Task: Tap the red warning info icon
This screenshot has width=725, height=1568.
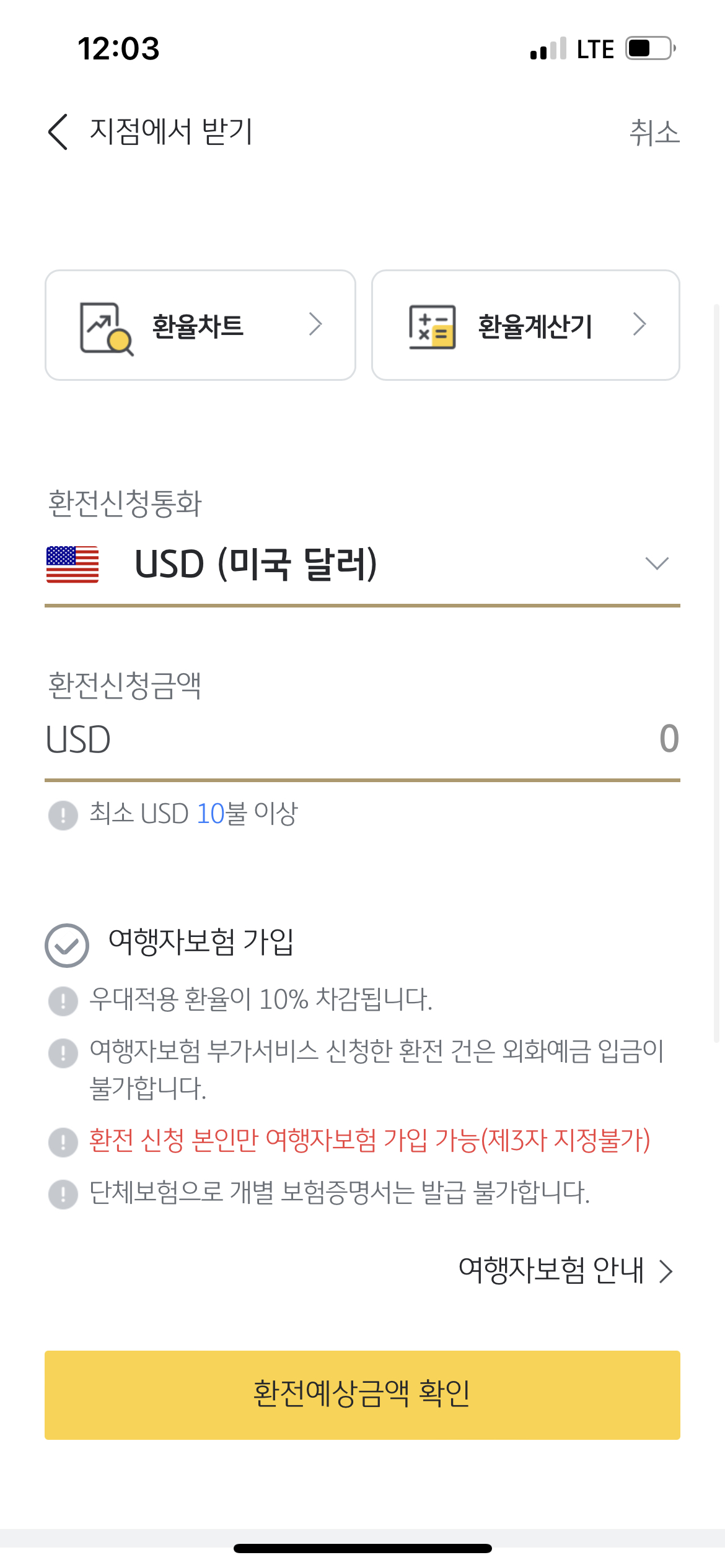Action: 64,1143
